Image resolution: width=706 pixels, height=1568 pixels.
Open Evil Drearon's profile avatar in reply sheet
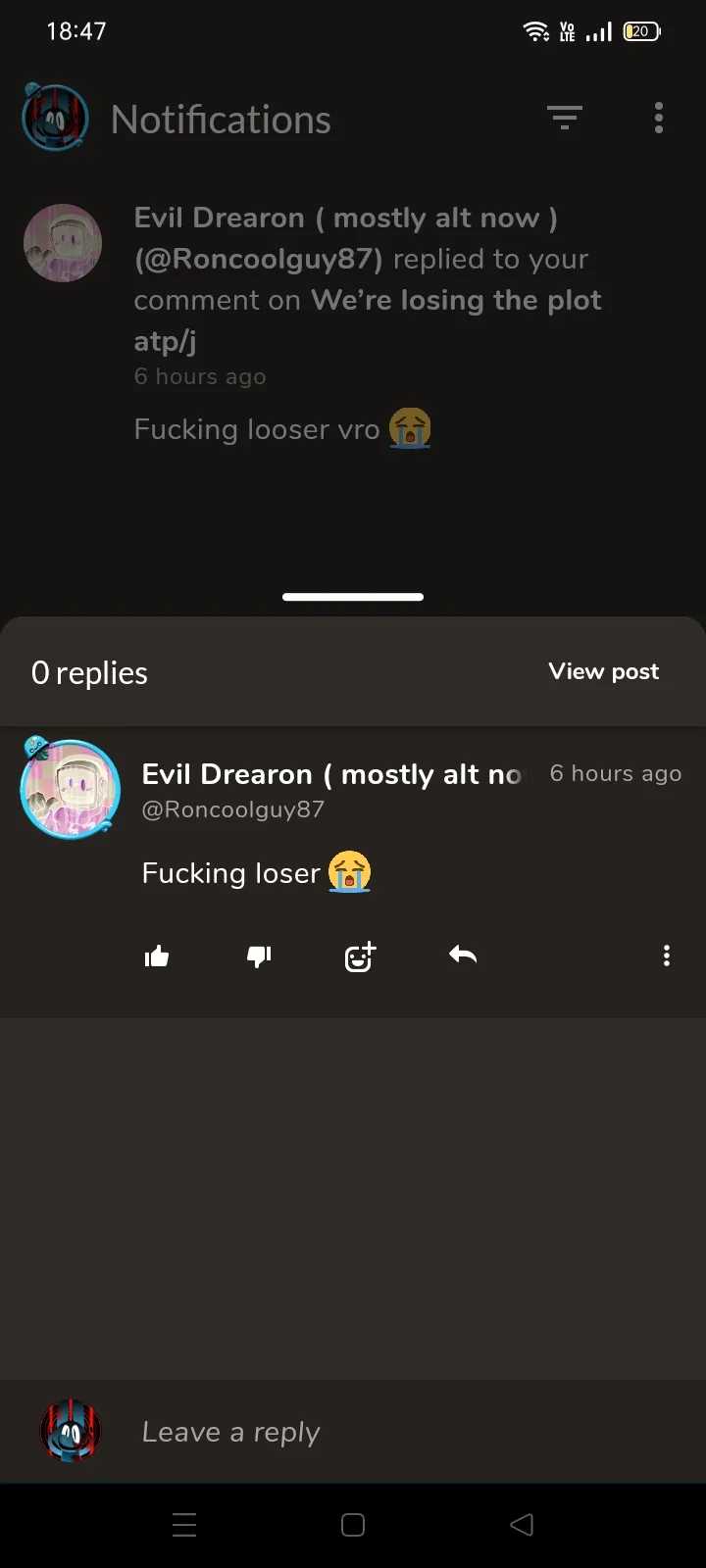[x=71, y=789]
